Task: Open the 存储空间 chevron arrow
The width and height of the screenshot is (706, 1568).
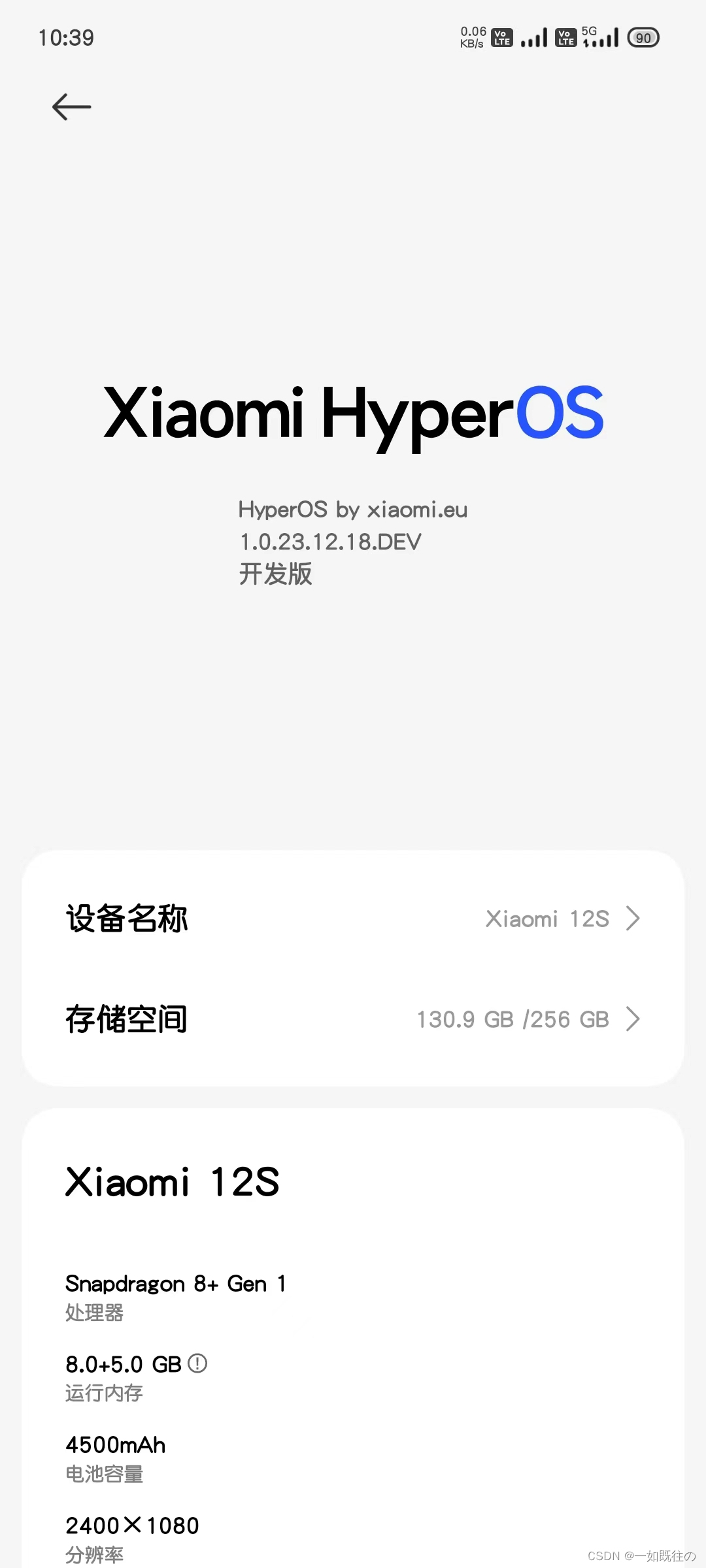Action: point(633,1019)
